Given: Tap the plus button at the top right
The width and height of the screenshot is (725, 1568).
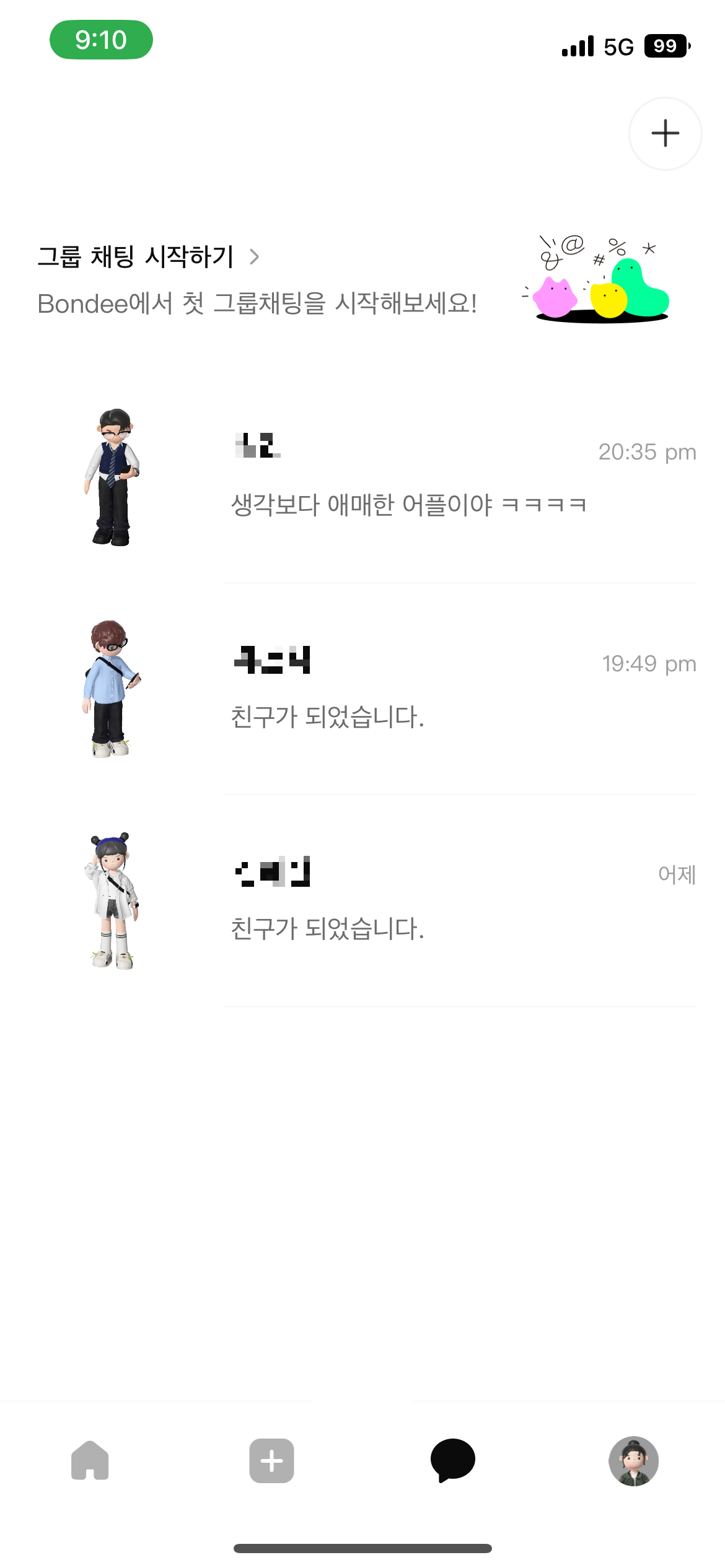Looking at the screenshot, I should [x=665, y=134].
